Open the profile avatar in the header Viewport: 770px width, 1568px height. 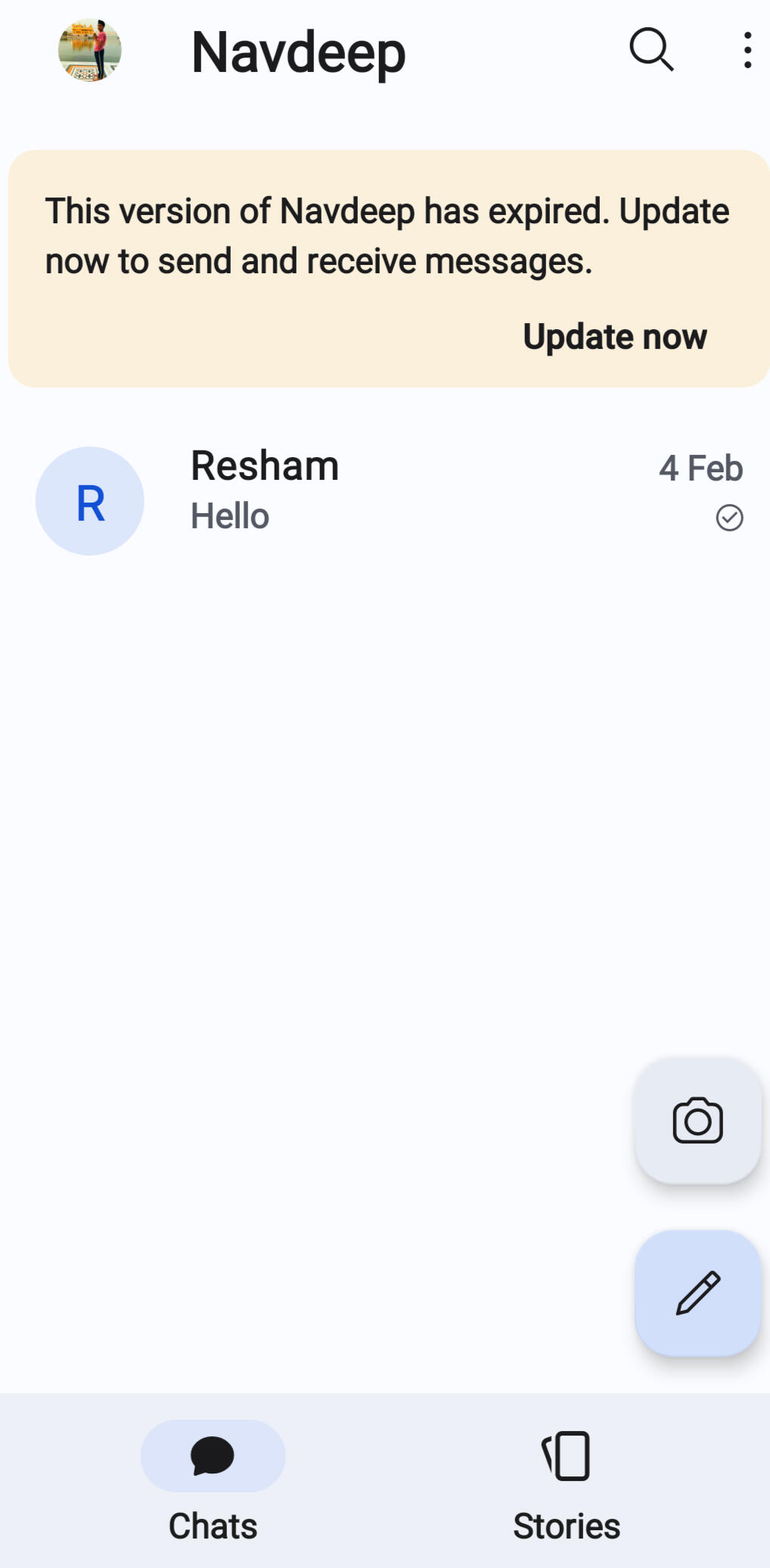(x=90, y=51)
